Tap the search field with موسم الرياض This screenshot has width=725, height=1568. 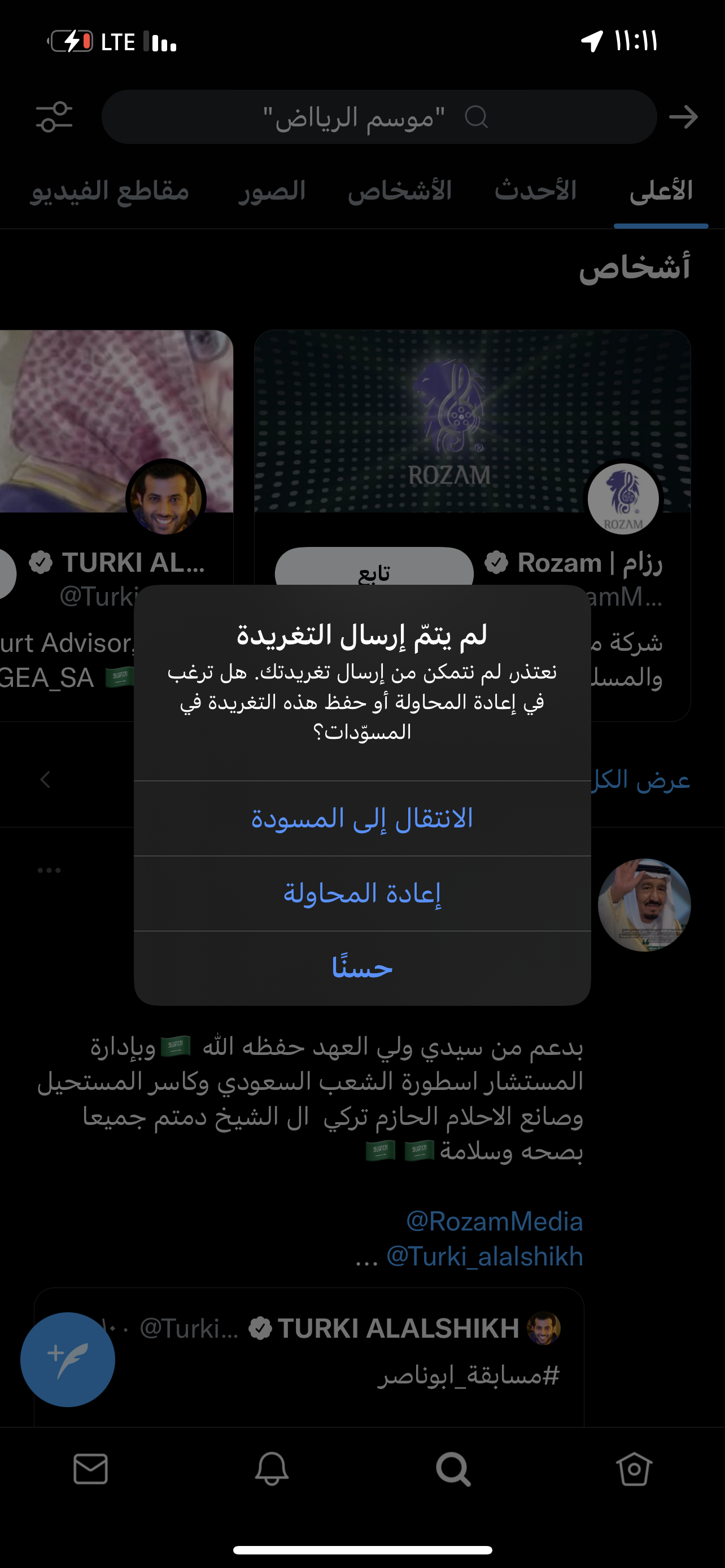pos(377,117)
